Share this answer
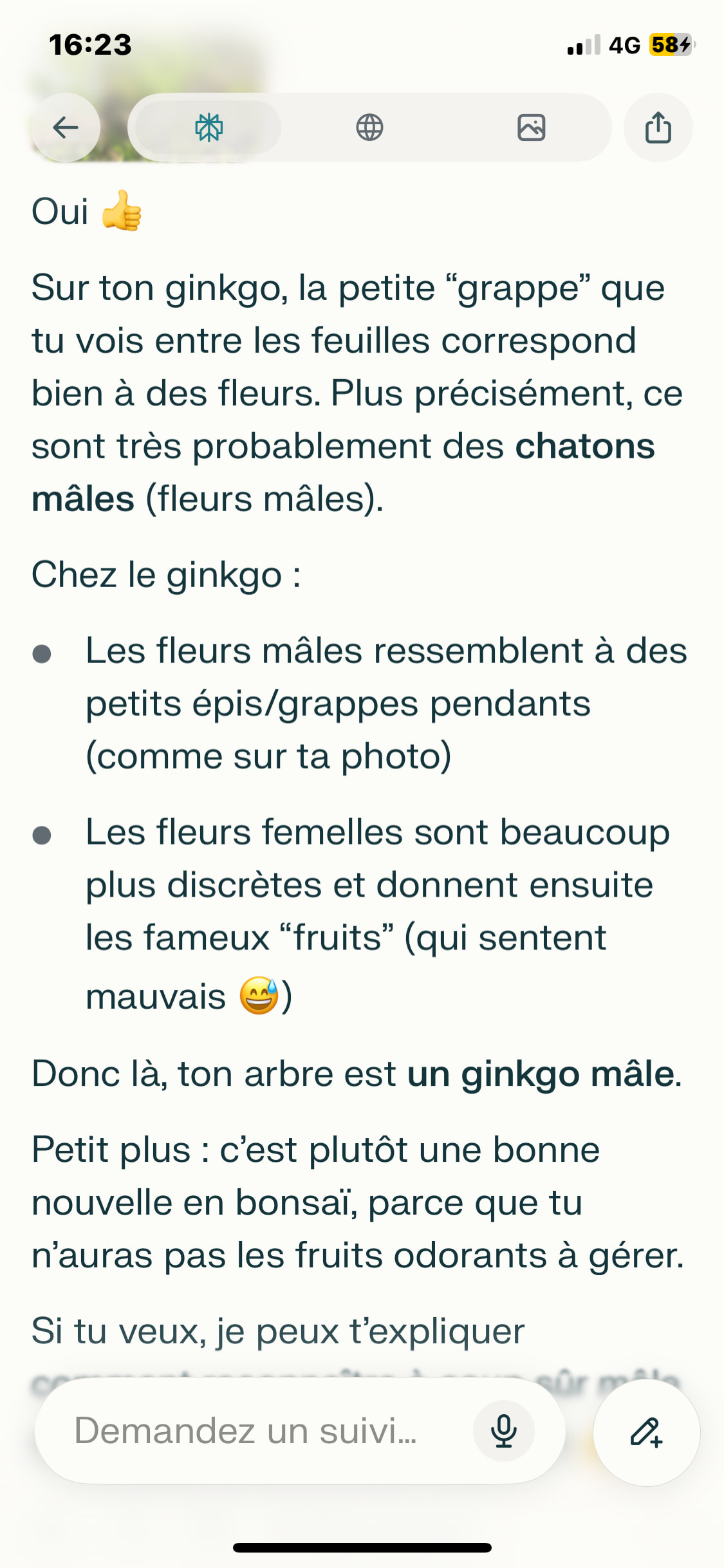Image resolution: width=724 pixels, height=1568 pixels. pos(658,127)
